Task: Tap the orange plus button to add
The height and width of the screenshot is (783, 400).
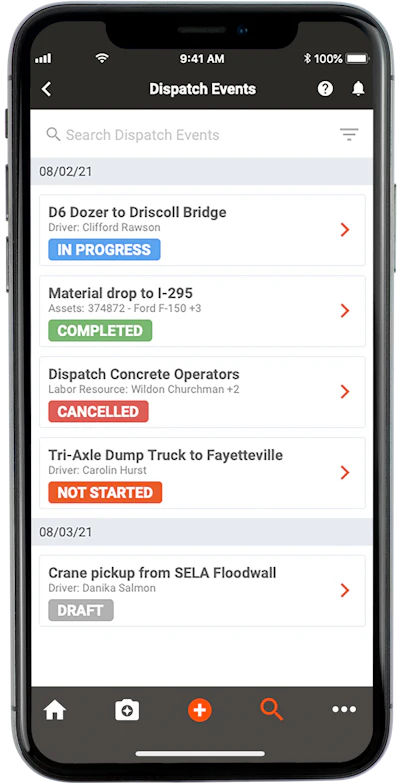Action: [200, 710]
